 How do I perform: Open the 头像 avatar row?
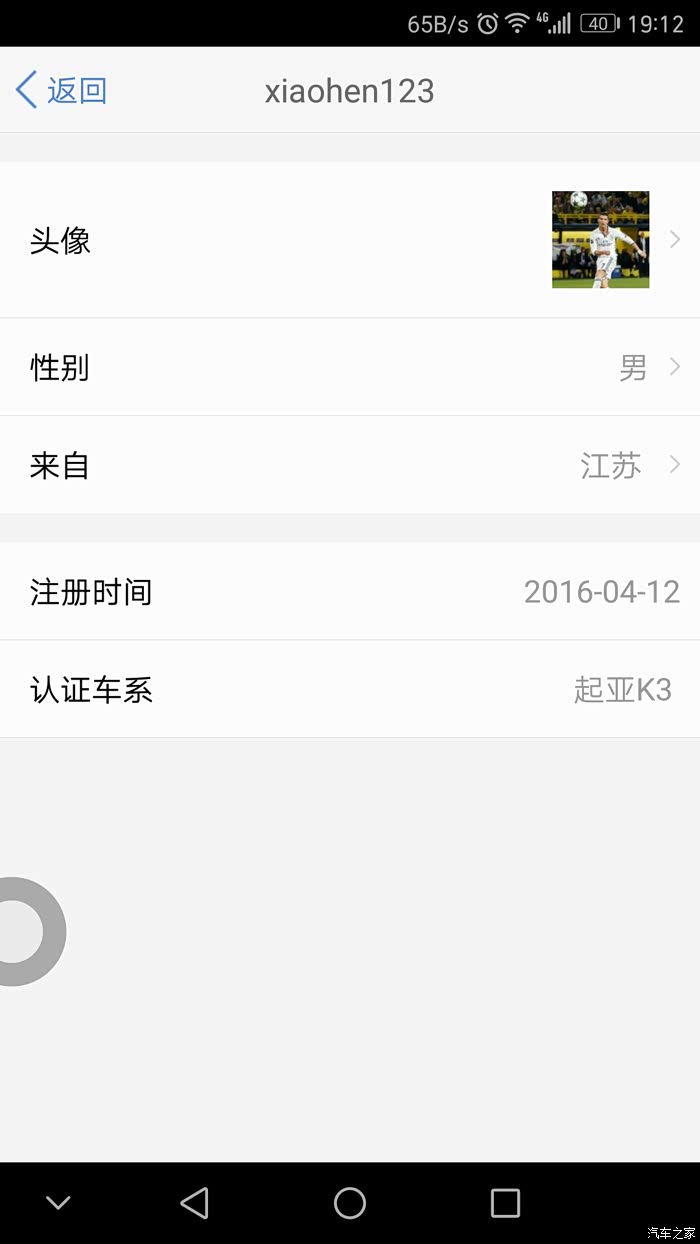(x=350, y=240)
